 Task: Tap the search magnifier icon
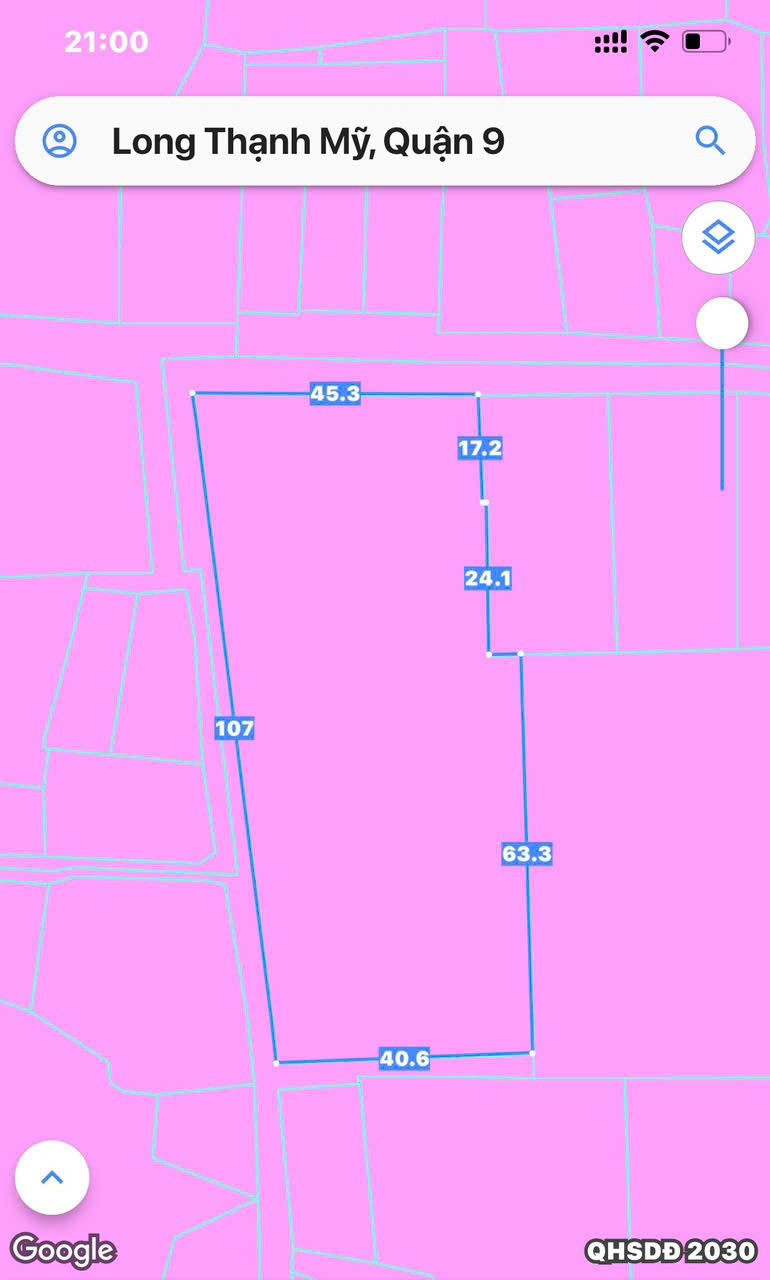(710, 141)
